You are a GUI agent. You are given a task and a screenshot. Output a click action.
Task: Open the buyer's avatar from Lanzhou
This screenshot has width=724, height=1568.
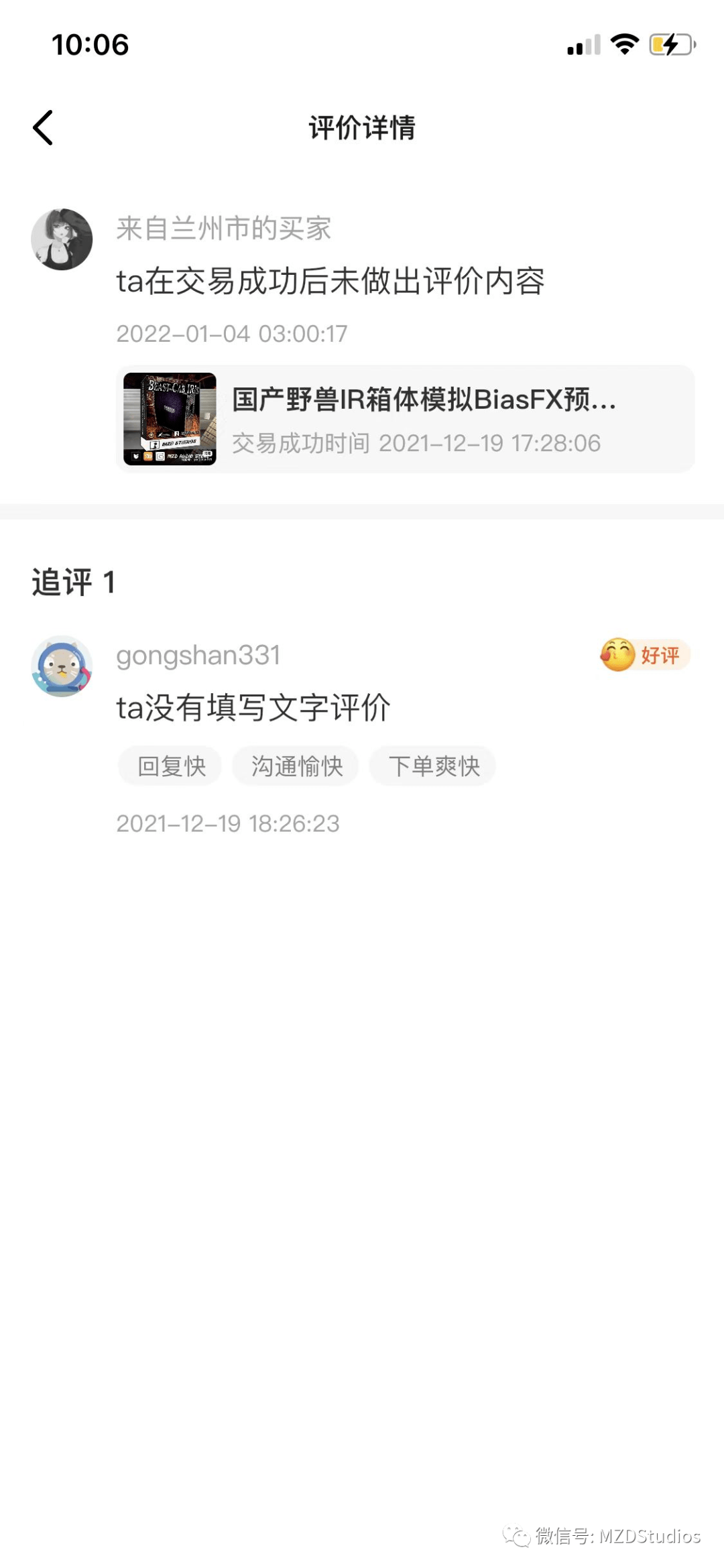point(62,240)
